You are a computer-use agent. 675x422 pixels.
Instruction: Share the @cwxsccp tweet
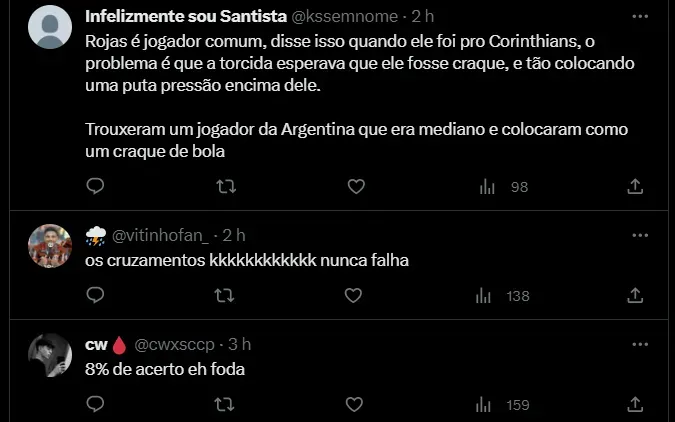[635, 404]
